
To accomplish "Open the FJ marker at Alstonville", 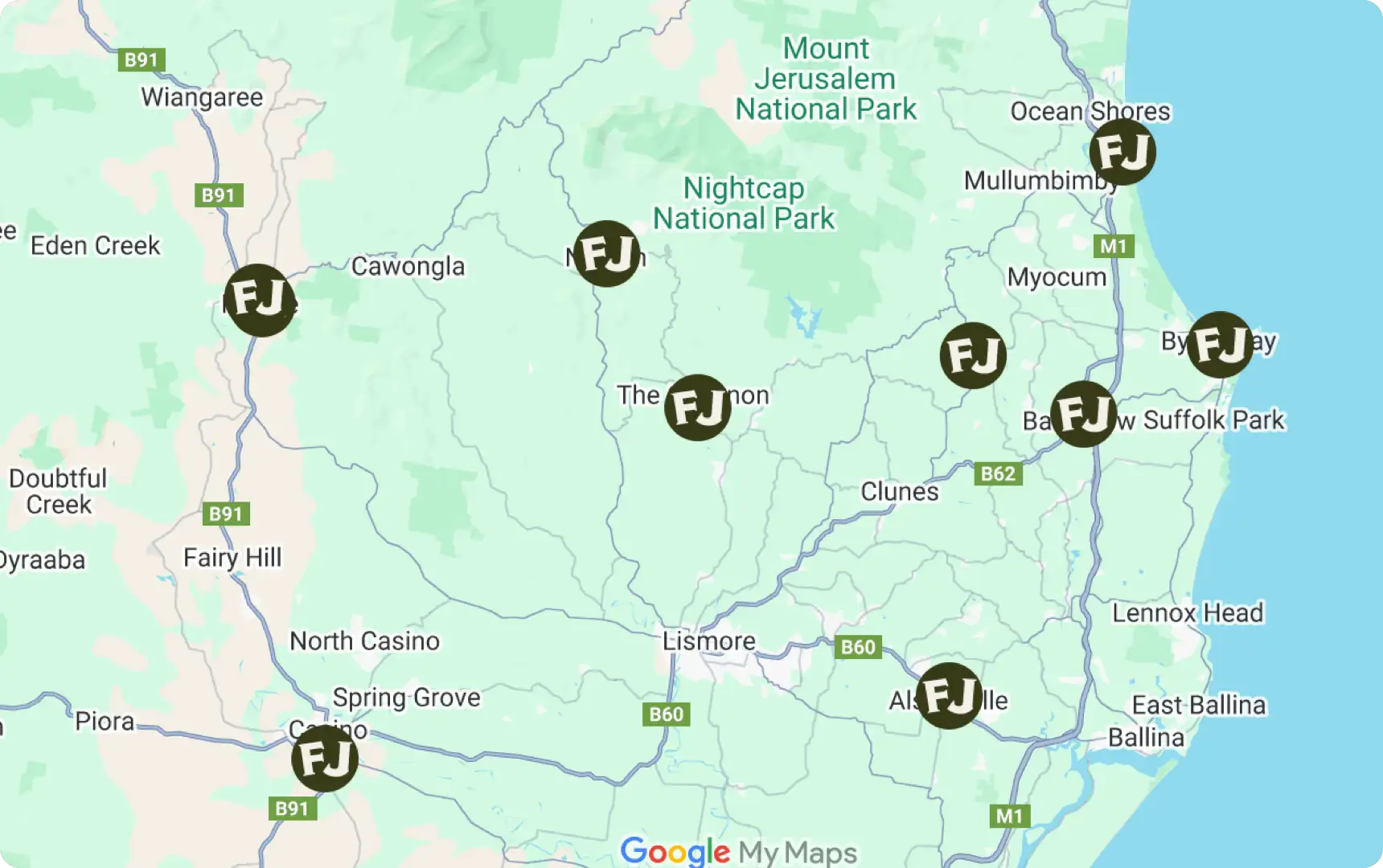I will click(949, 695).
